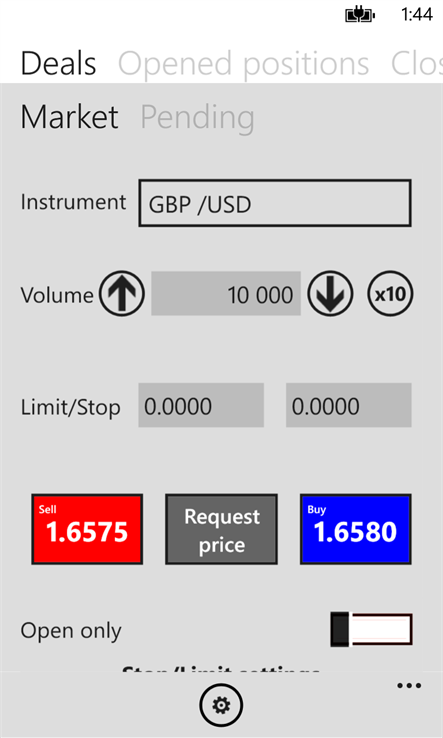Multiply the volume with the x10 button
Screen dimensions: 443x738
(x=390, y=294)
